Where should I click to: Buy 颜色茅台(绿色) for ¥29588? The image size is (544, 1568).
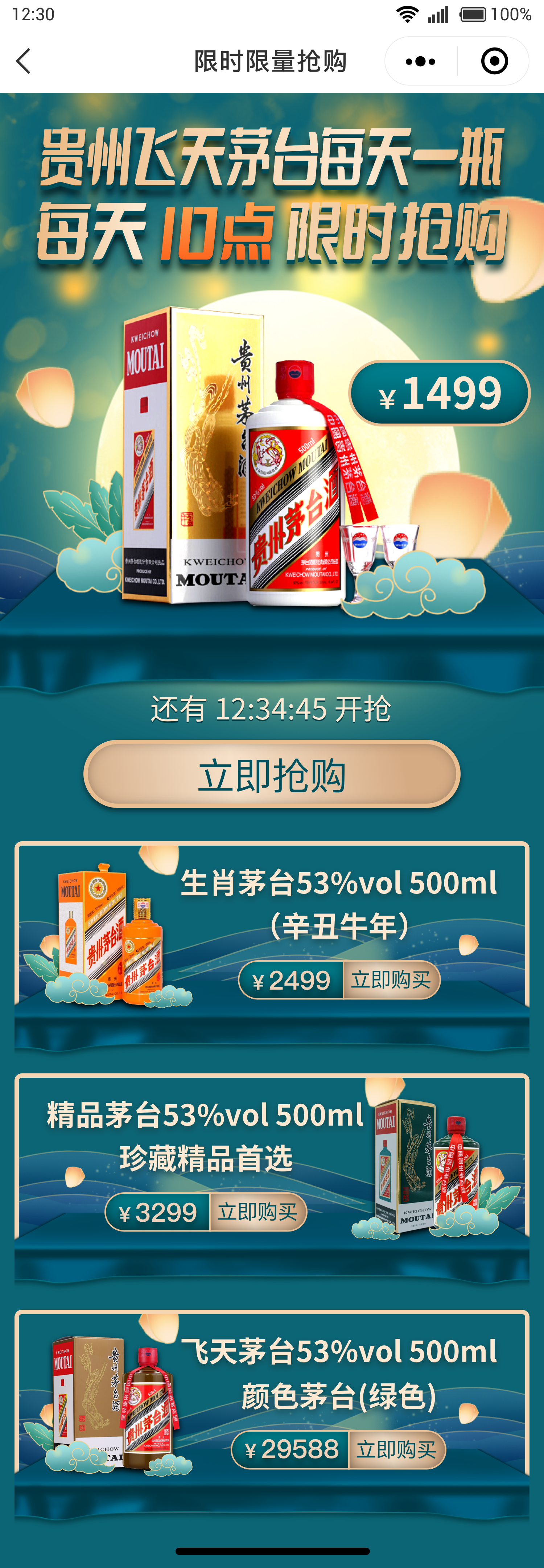tap(396, 1450)
